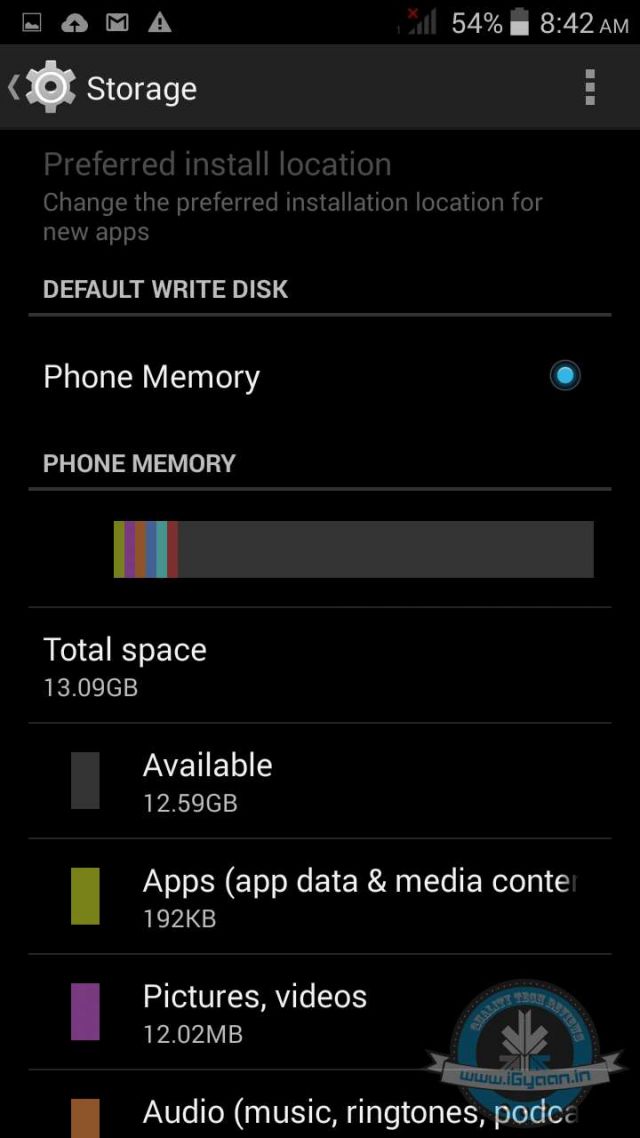Open Apps storage details
The image size is (640, 1138).
pos(320,897)
